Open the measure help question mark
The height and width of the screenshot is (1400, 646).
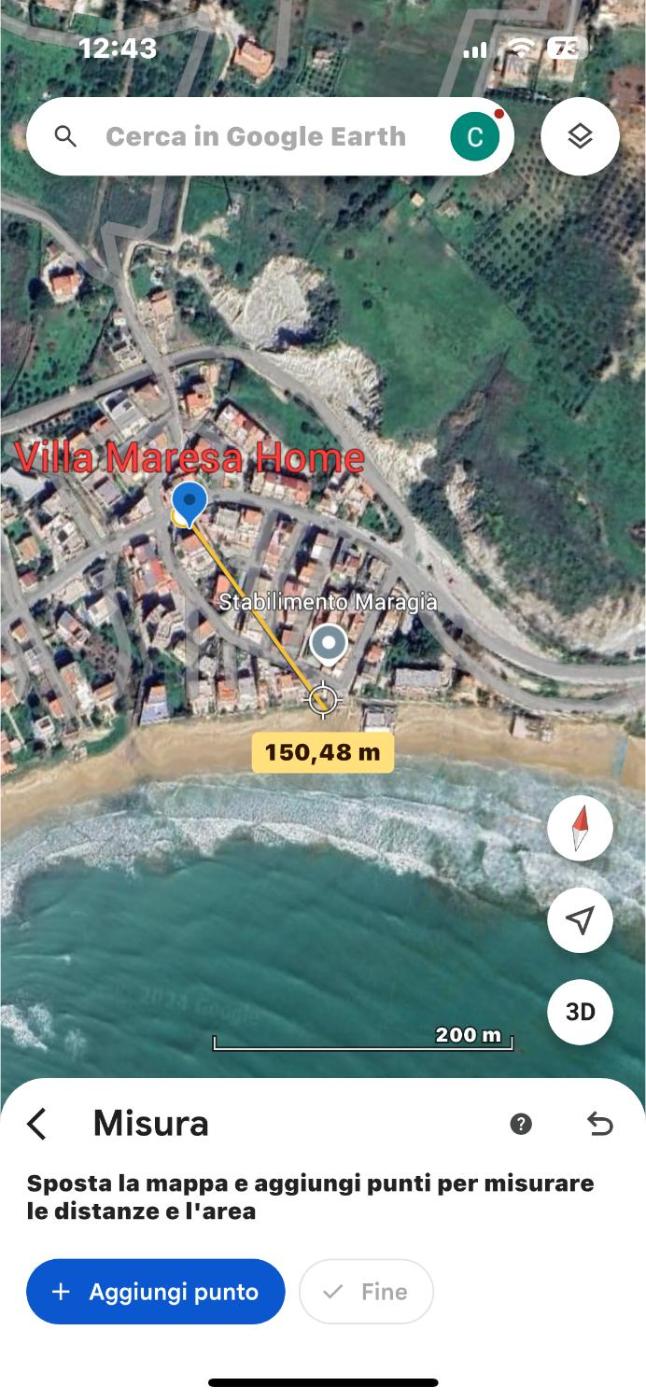coord(521,1124)
